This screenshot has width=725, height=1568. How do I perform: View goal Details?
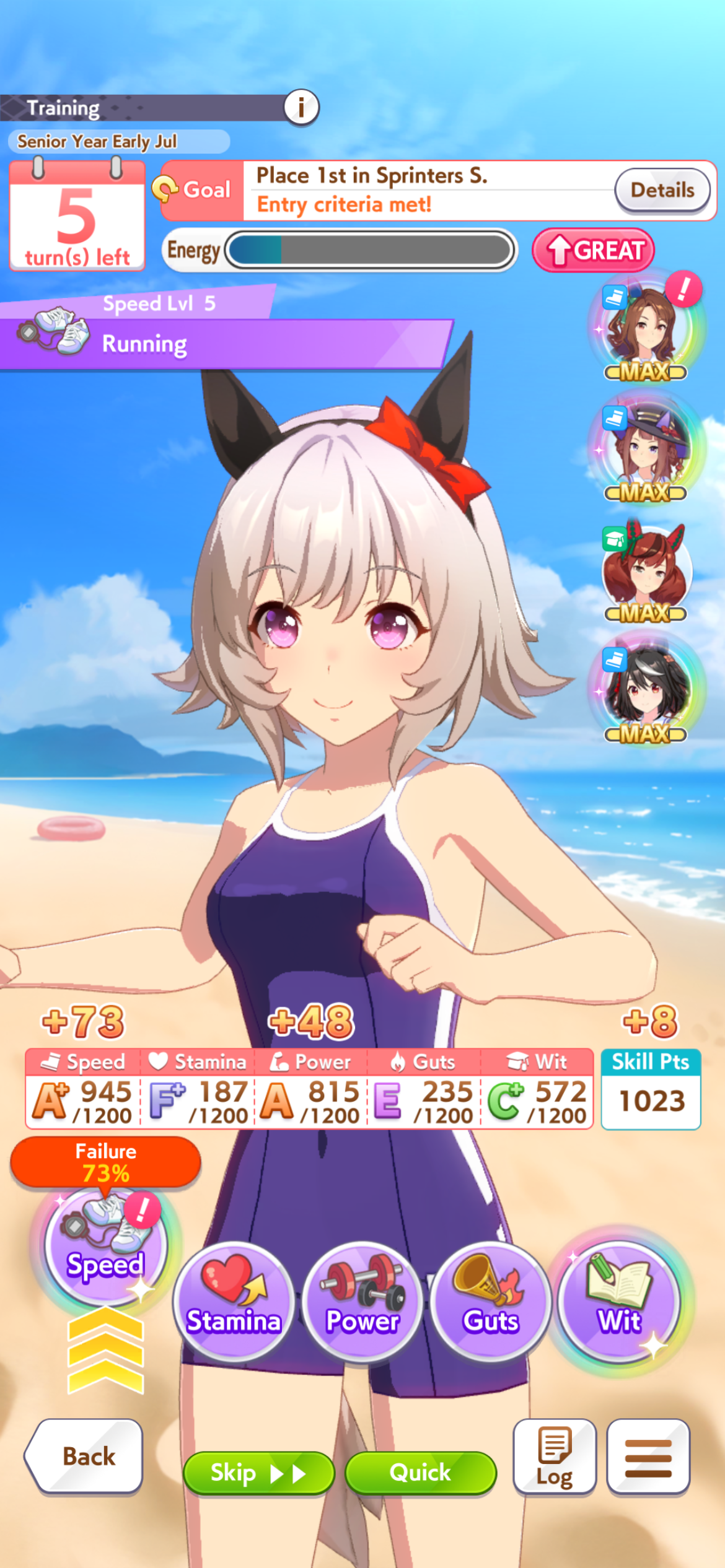662,190
